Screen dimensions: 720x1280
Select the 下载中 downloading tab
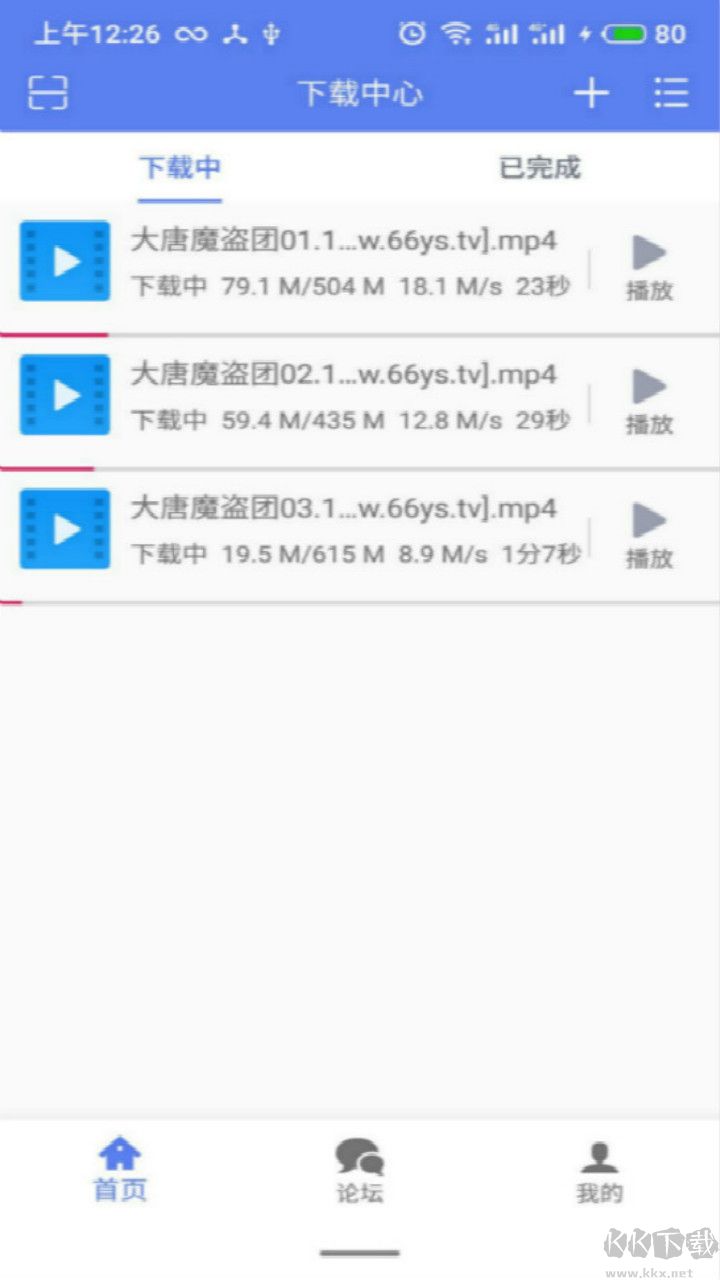[x=179, y=168]
